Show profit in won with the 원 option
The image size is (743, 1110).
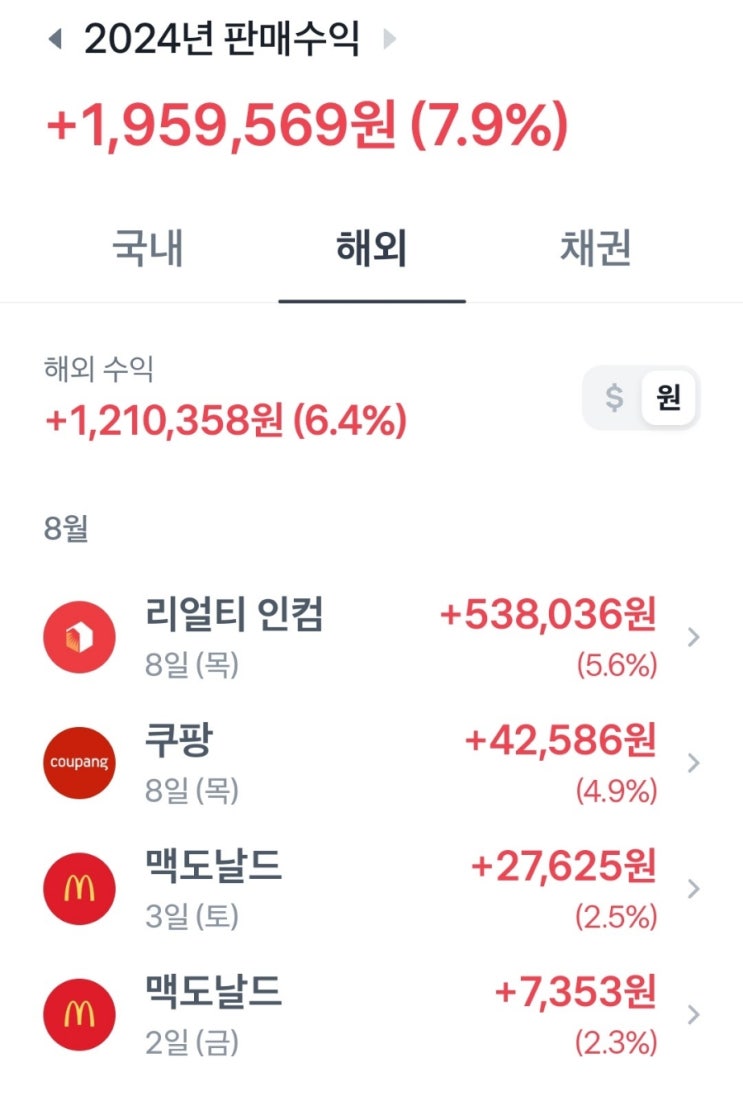668,398
